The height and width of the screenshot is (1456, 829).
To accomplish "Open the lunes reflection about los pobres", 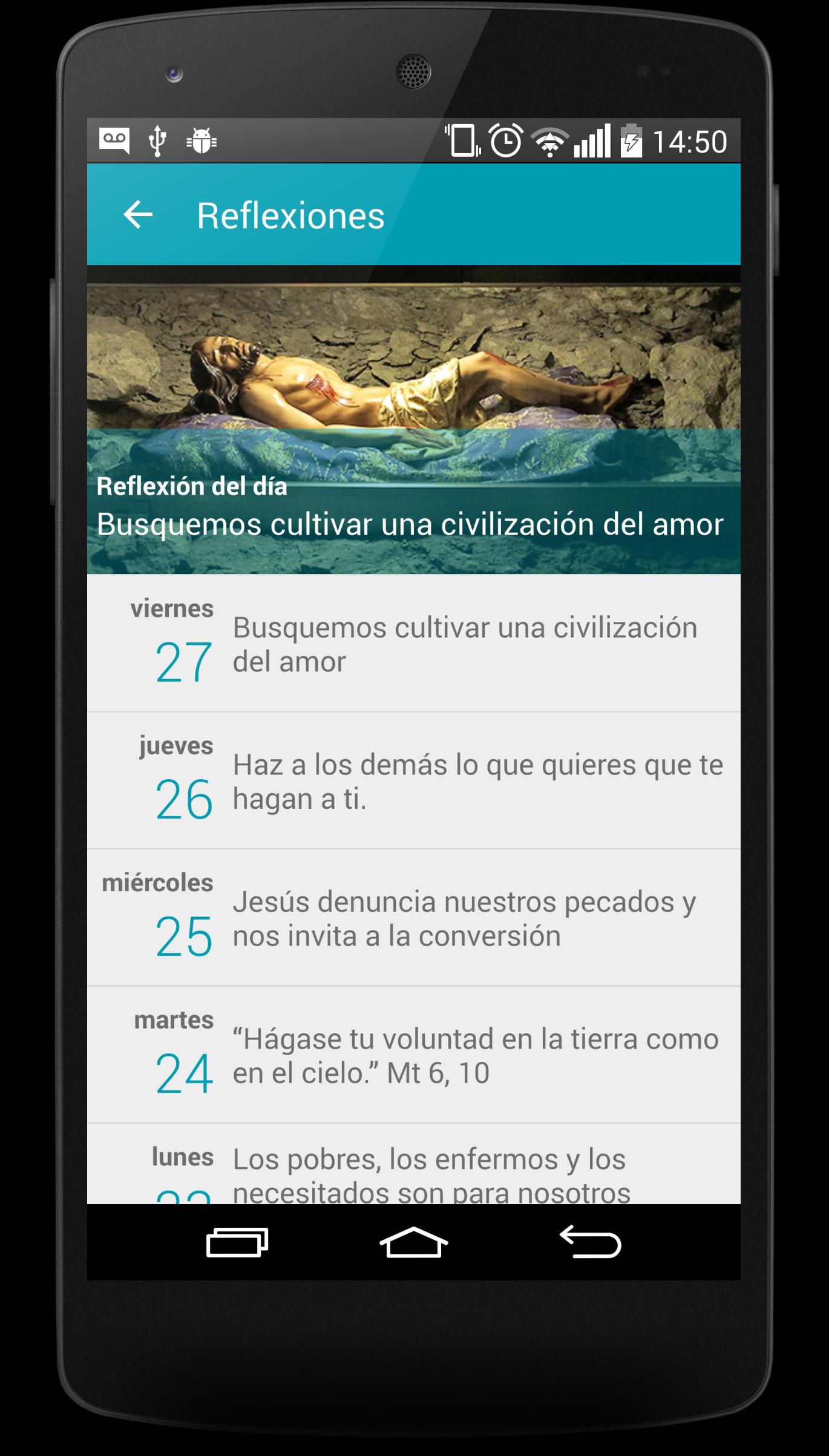I will [413, 1171].
